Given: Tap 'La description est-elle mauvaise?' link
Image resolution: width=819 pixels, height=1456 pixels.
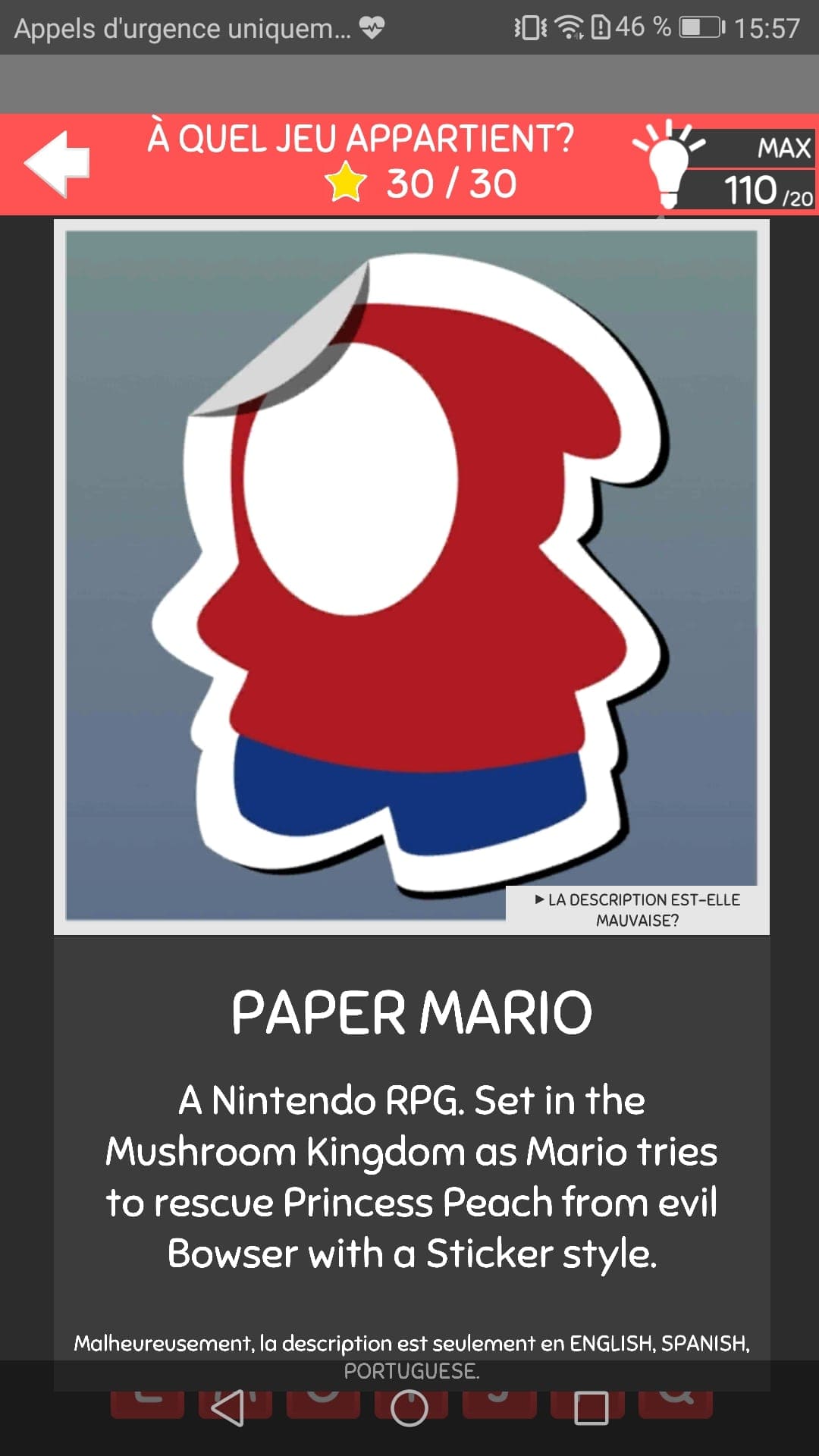Looking at the screenshot, I should pos(637,909).
